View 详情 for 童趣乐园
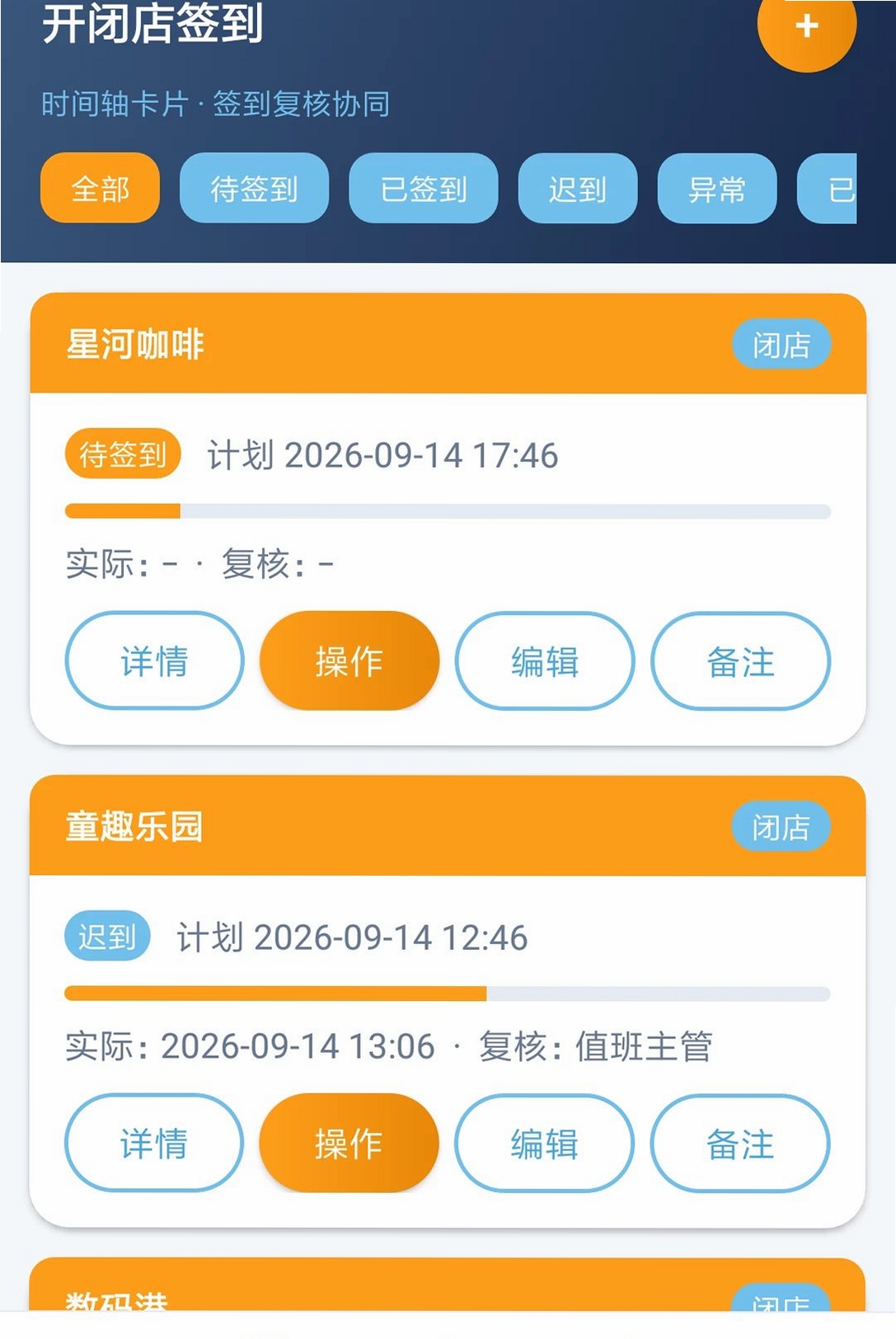 point(154,1143)
